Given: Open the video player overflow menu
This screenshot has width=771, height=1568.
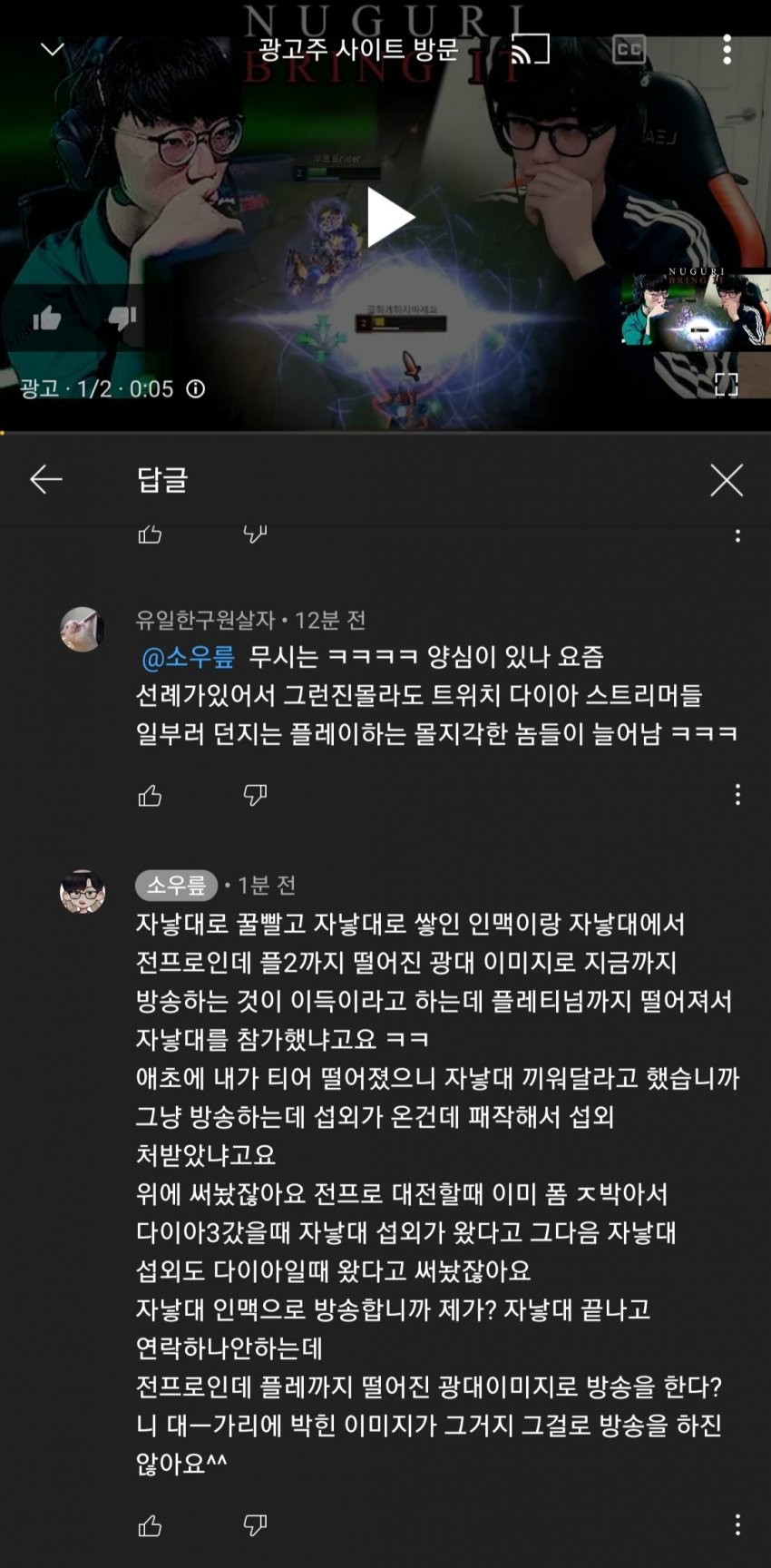Looking at the screenshot, I should coord(727,50).
